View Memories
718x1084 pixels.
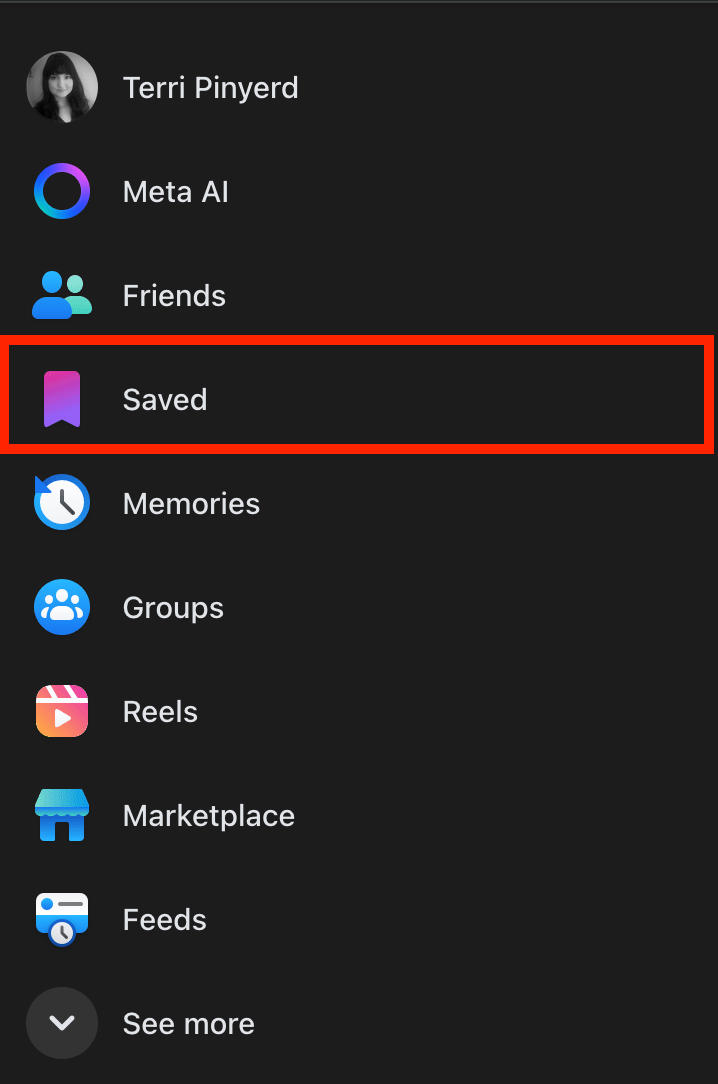click(x=190, y=504)
